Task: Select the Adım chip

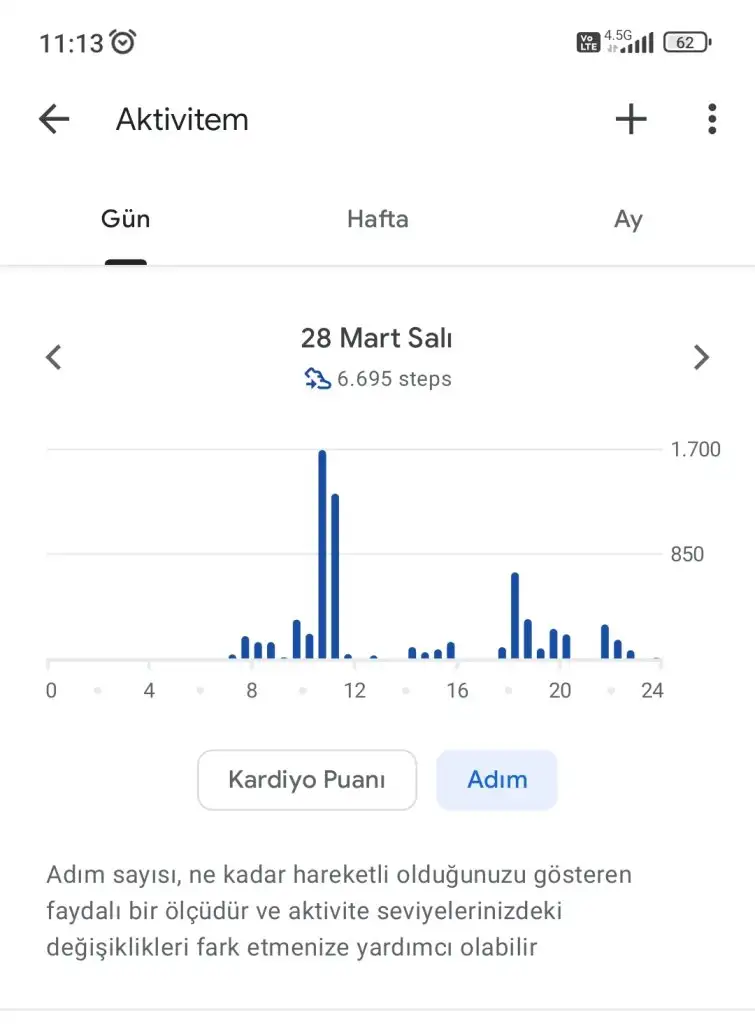Action: (497, 780)
